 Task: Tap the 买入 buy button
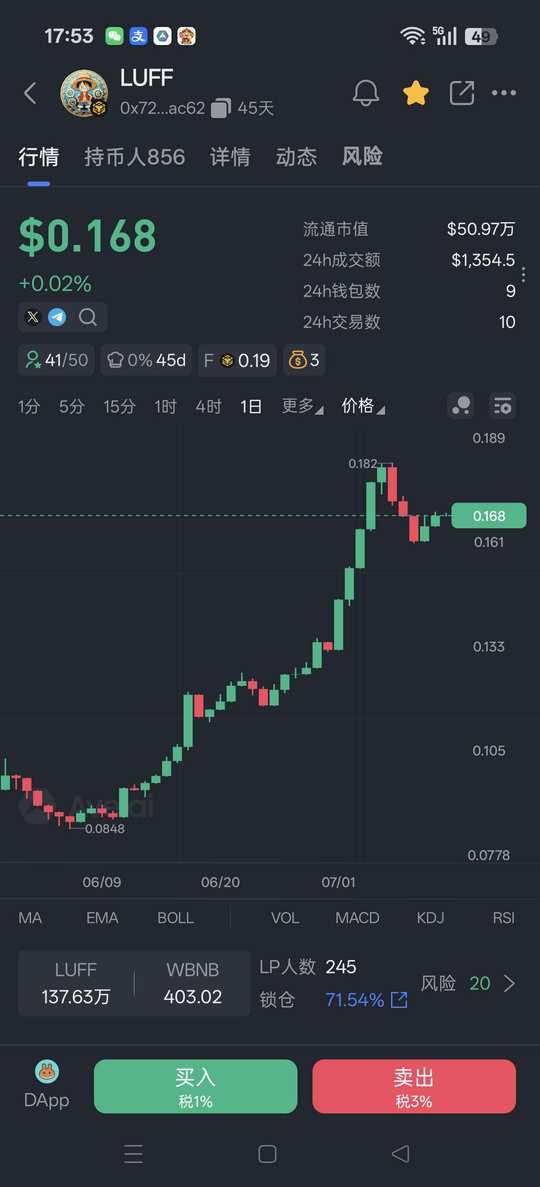[x=195, y=1086]
